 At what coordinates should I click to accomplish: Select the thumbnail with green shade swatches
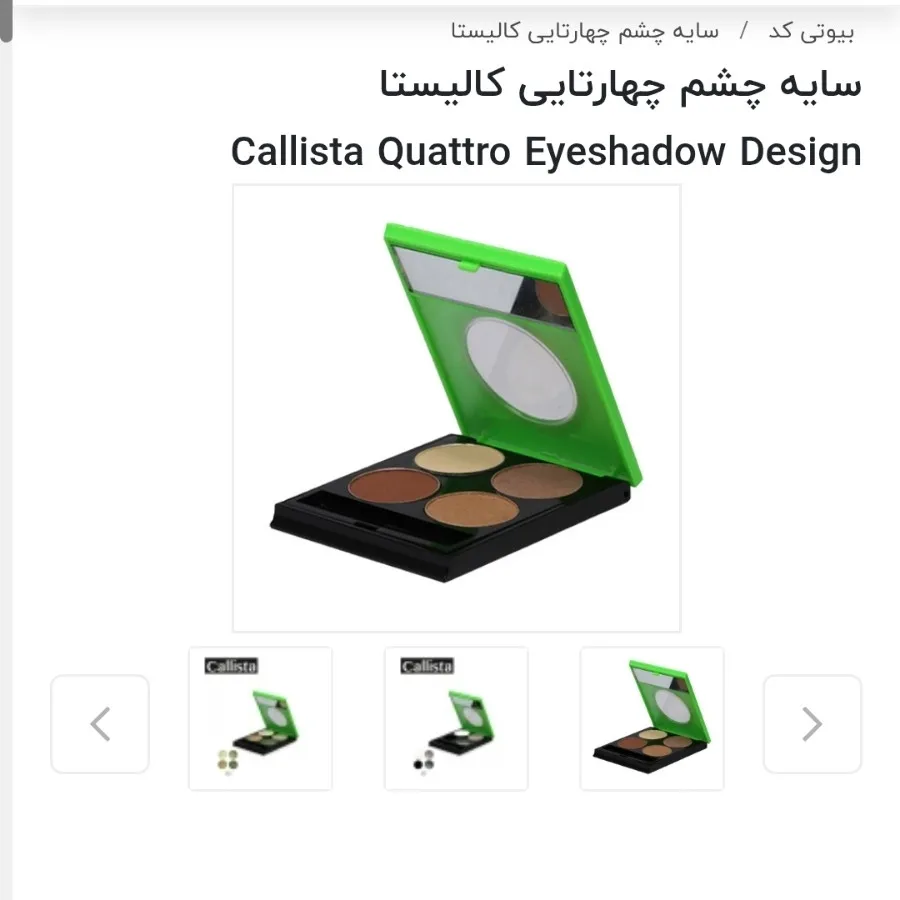260,719
